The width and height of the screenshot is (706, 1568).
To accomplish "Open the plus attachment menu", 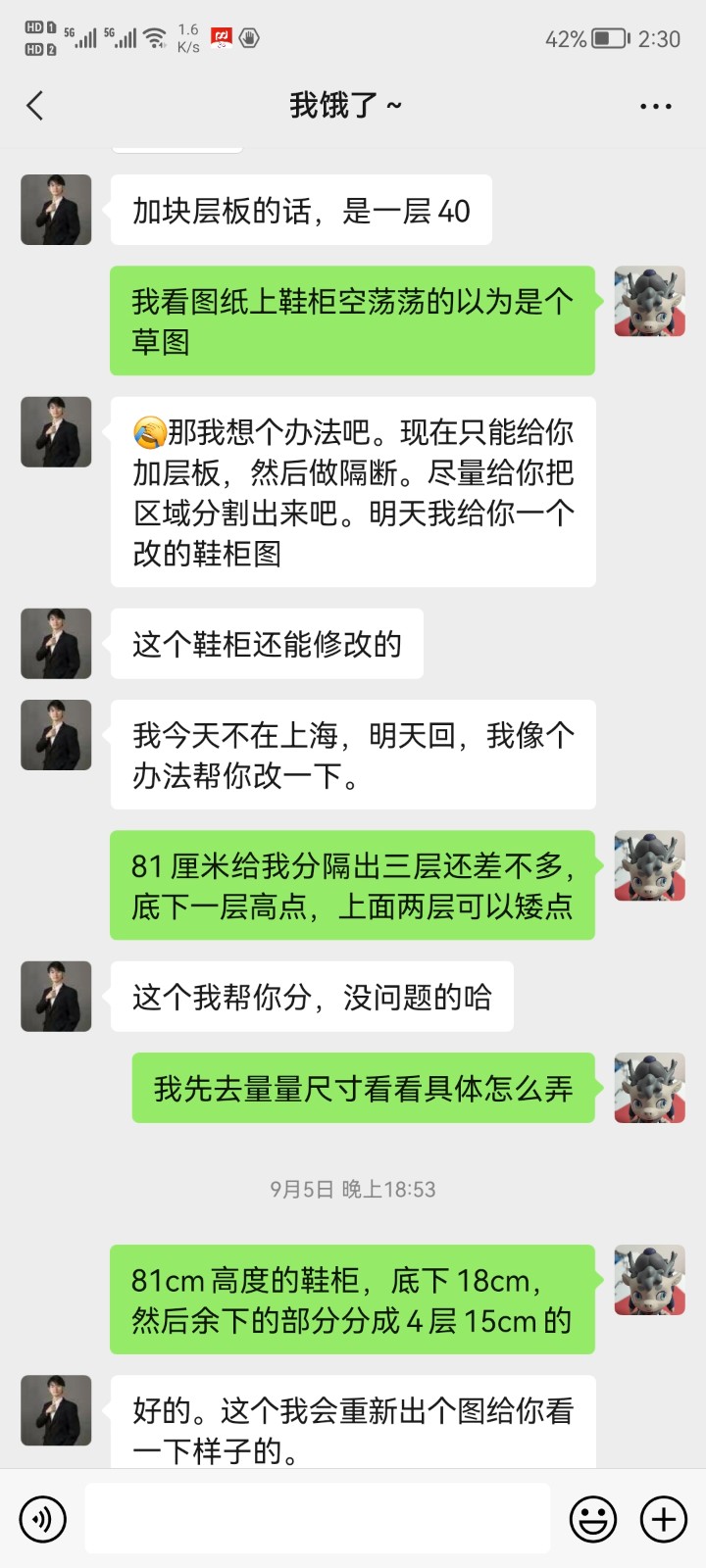I will point(664,1519).
